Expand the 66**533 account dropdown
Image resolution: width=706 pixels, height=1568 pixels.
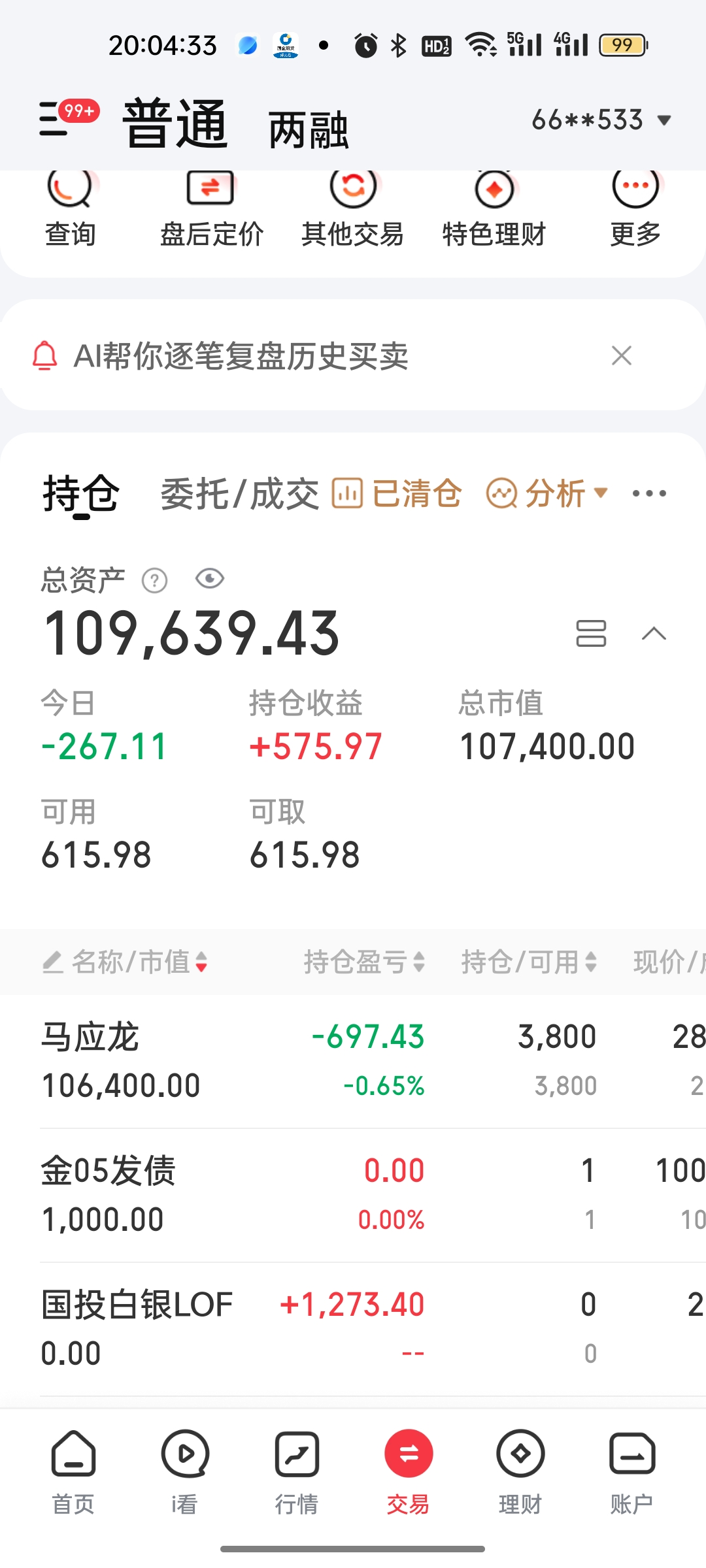click(x=601, y=120)
